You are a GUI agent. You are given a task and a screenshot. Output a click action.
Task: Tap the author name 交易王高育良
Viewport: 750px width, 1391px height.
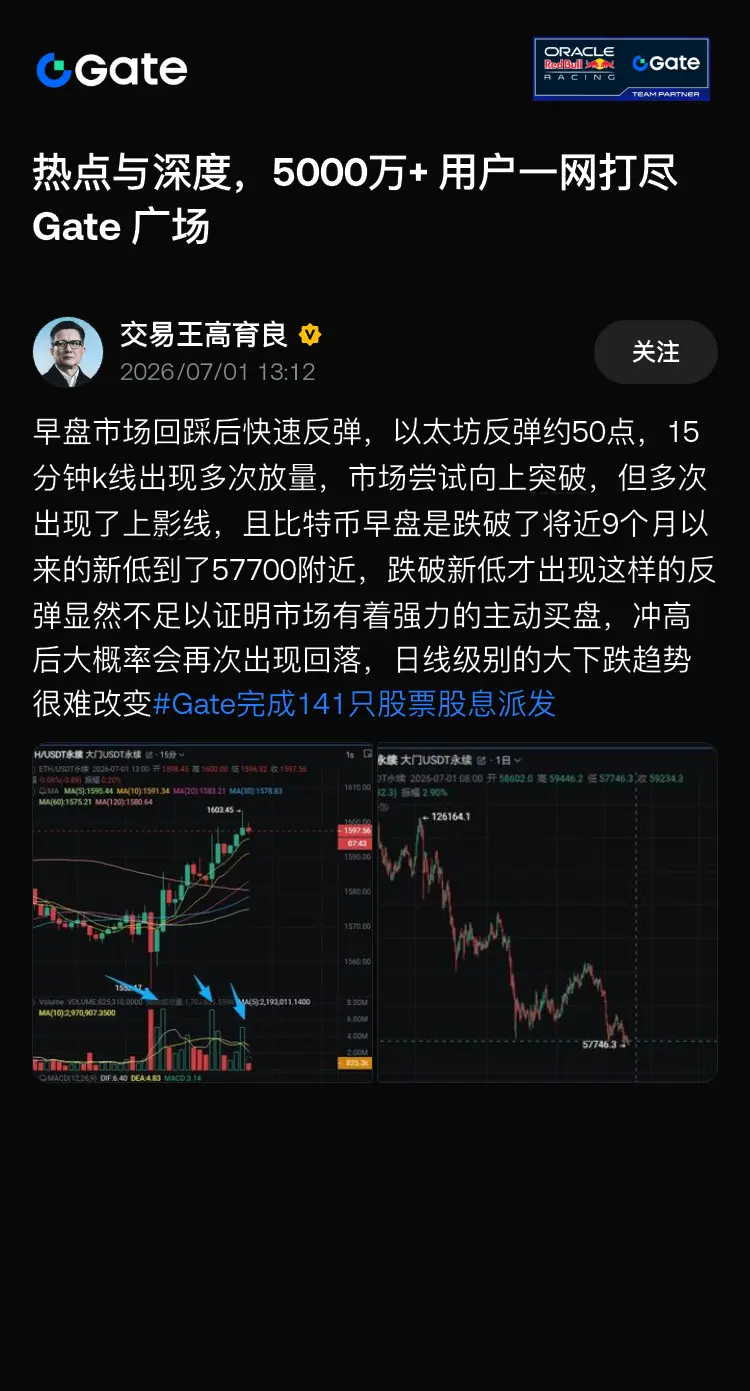(x=204, y=334)
